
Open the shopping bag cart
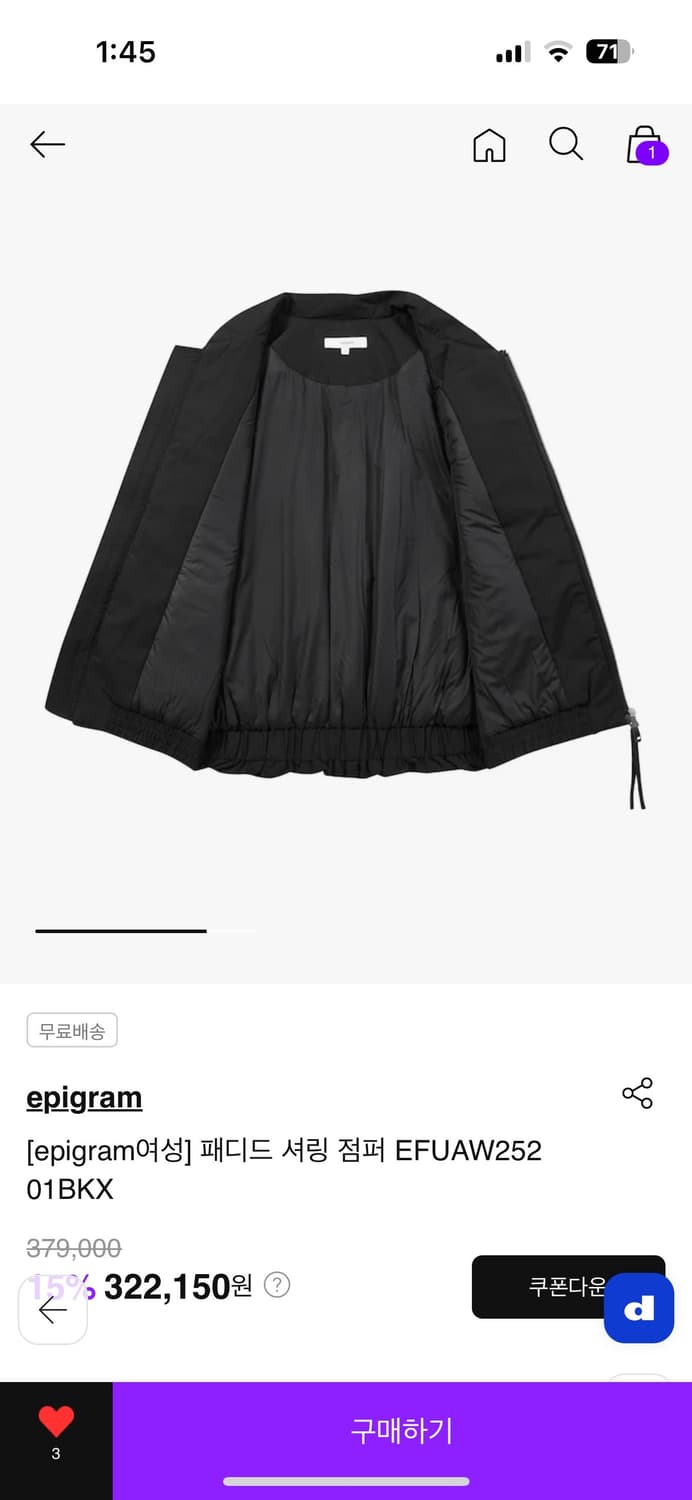pos(645,146)
